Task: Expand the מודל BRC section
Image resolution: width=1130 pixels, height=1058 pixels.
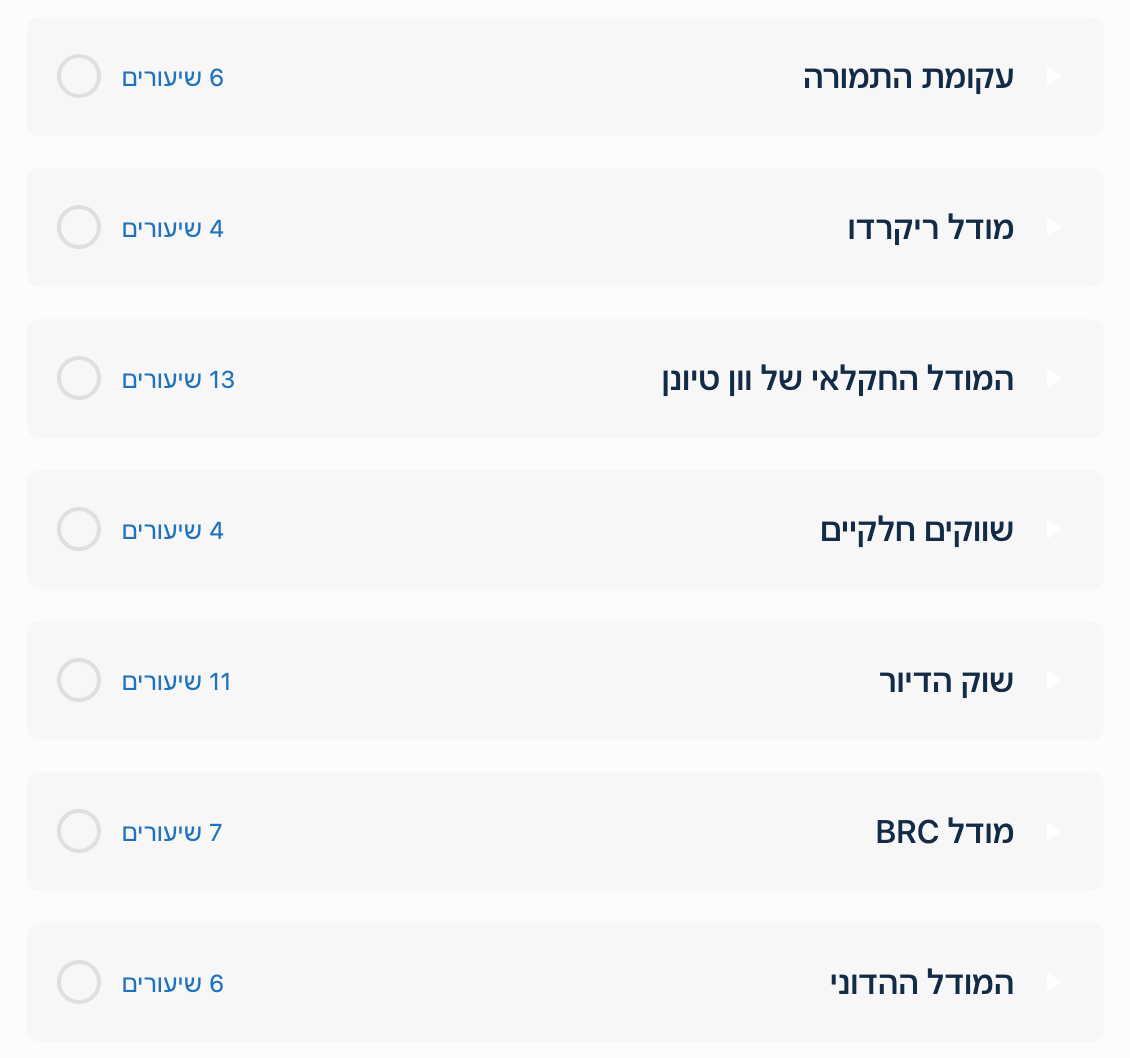Action: tap(1052, 832)
